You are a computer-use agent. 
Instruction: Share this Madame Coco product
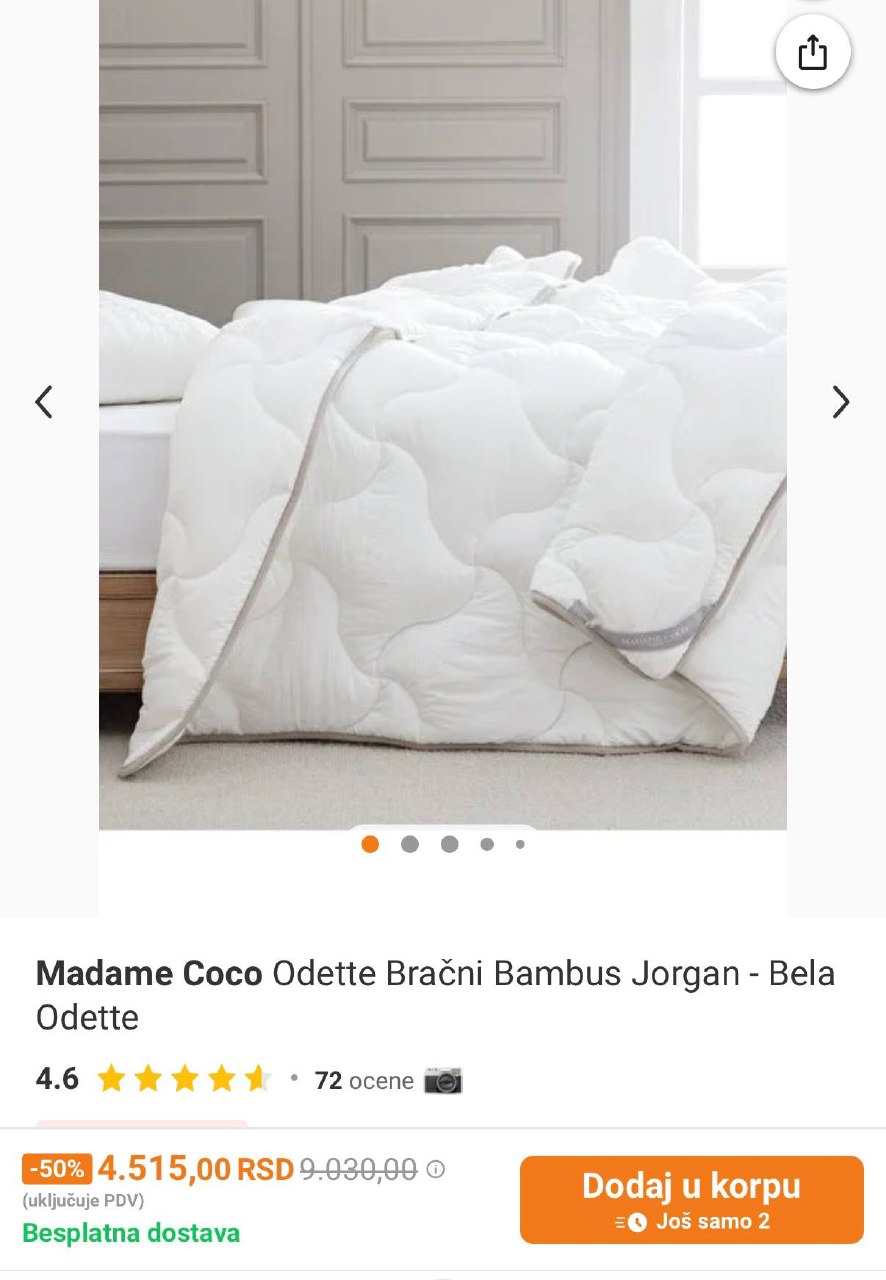pyautogui.click(x=813, y=53)
